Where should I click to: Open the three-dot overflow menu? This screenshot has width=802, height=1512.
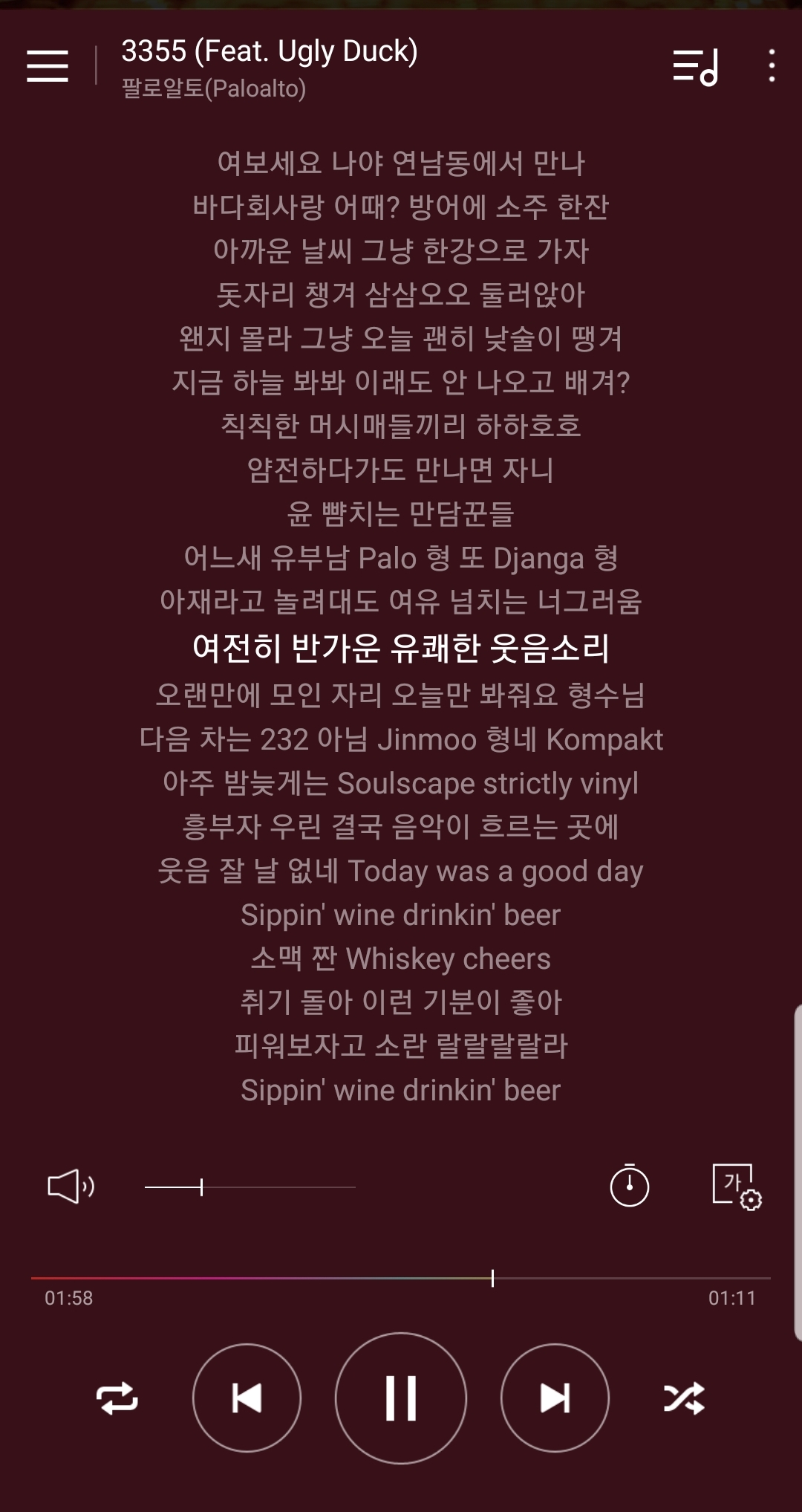coord(772,66)
